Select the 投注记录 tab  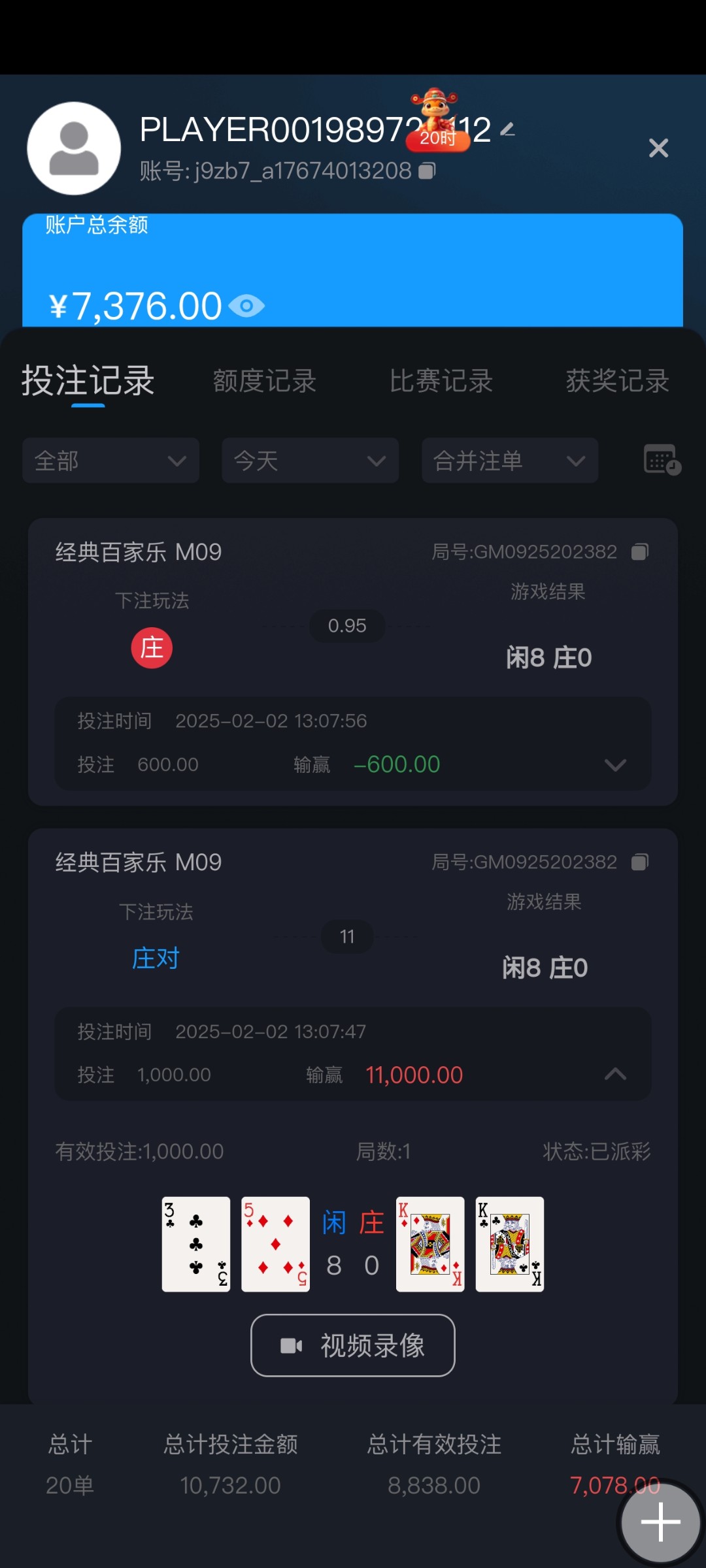88,381
